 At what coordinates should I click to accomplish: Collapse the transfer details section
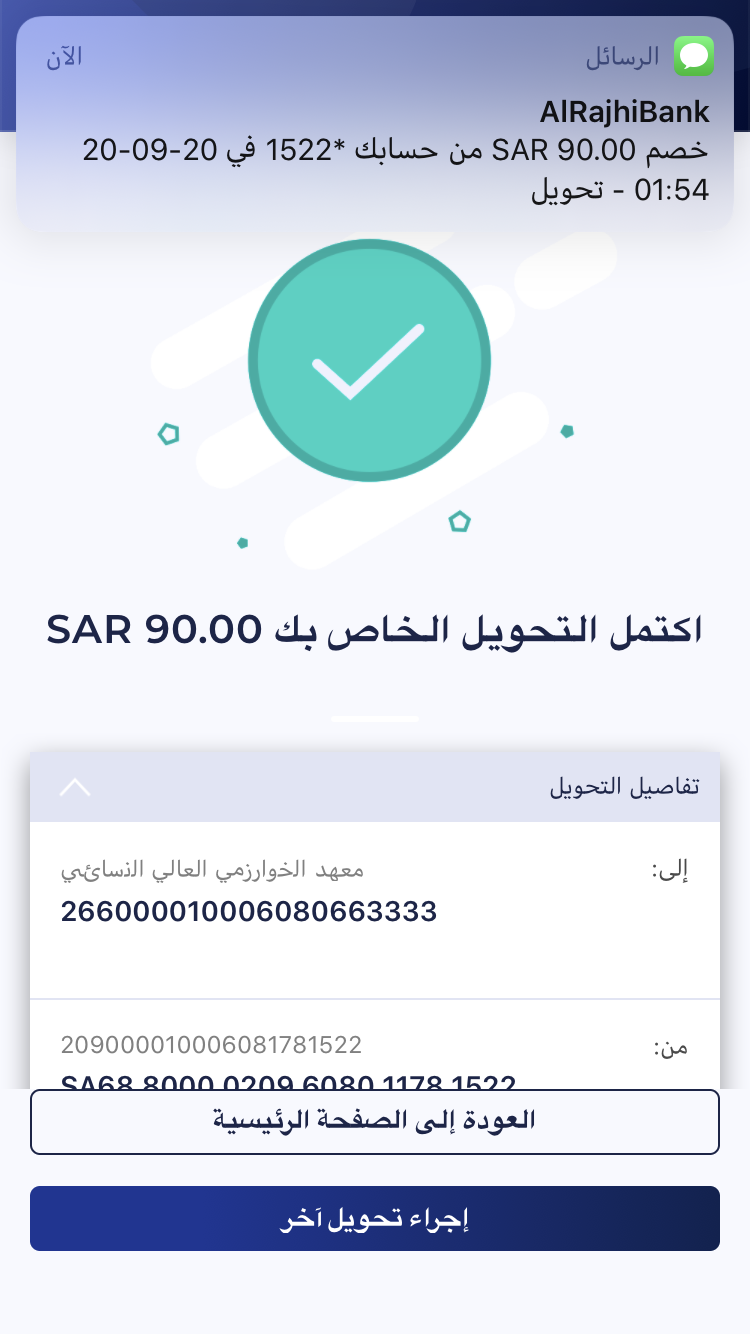tap(76, 788)
